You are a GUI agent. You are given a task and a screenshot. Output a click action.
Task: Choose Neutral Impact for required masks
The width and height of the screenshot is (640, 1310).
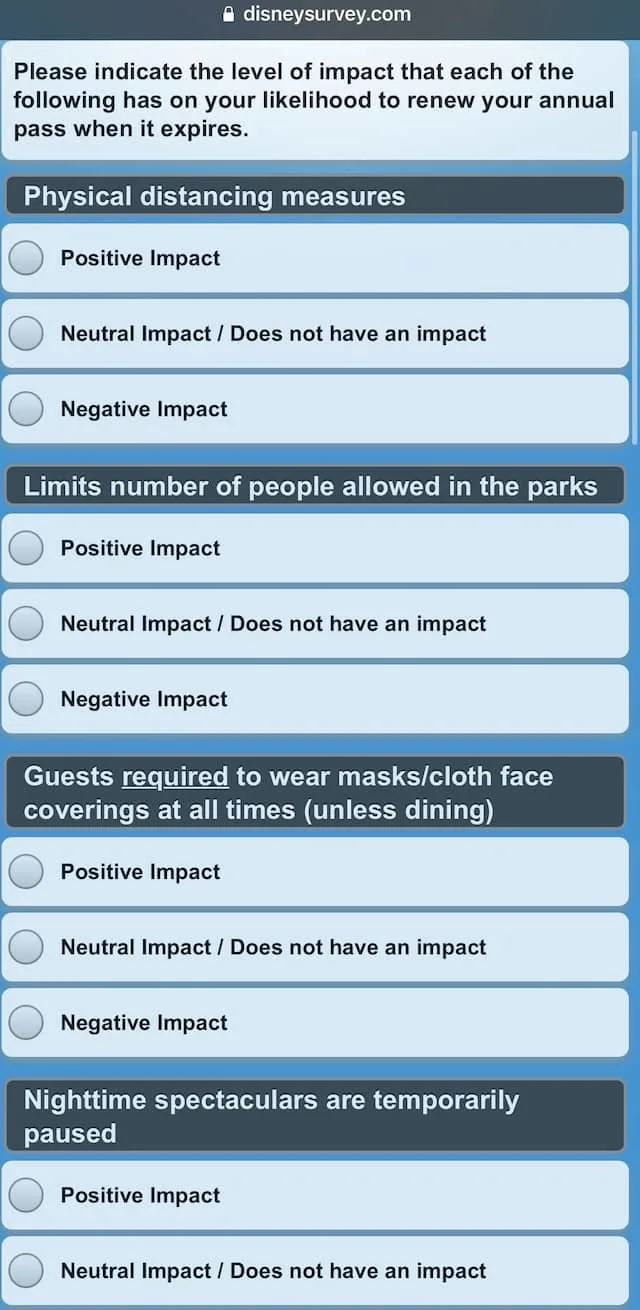click(x=26, y=947)
